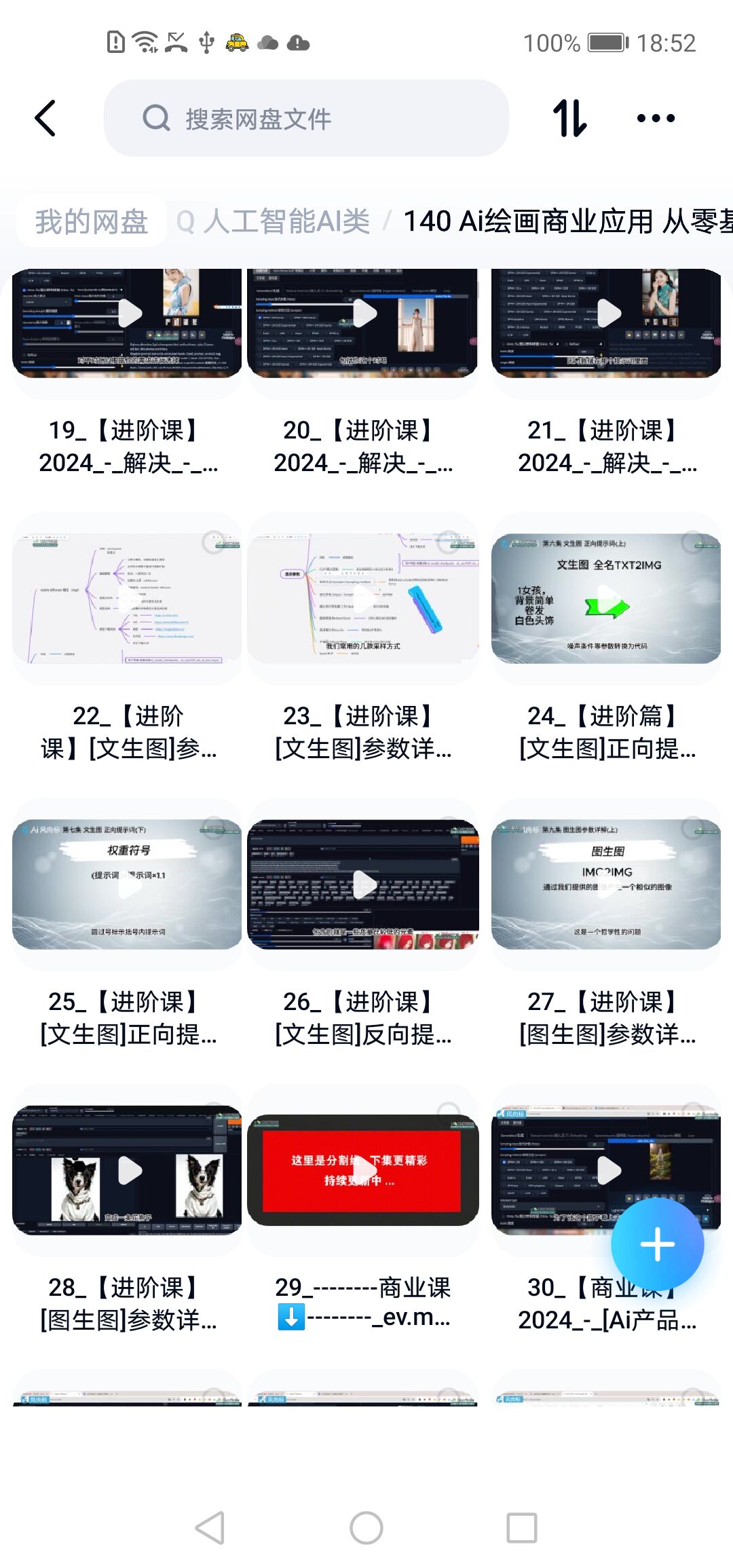Open the 29_商业课 divider video
Viewport: 733px width, 1568px height.
click(364, 1170)
